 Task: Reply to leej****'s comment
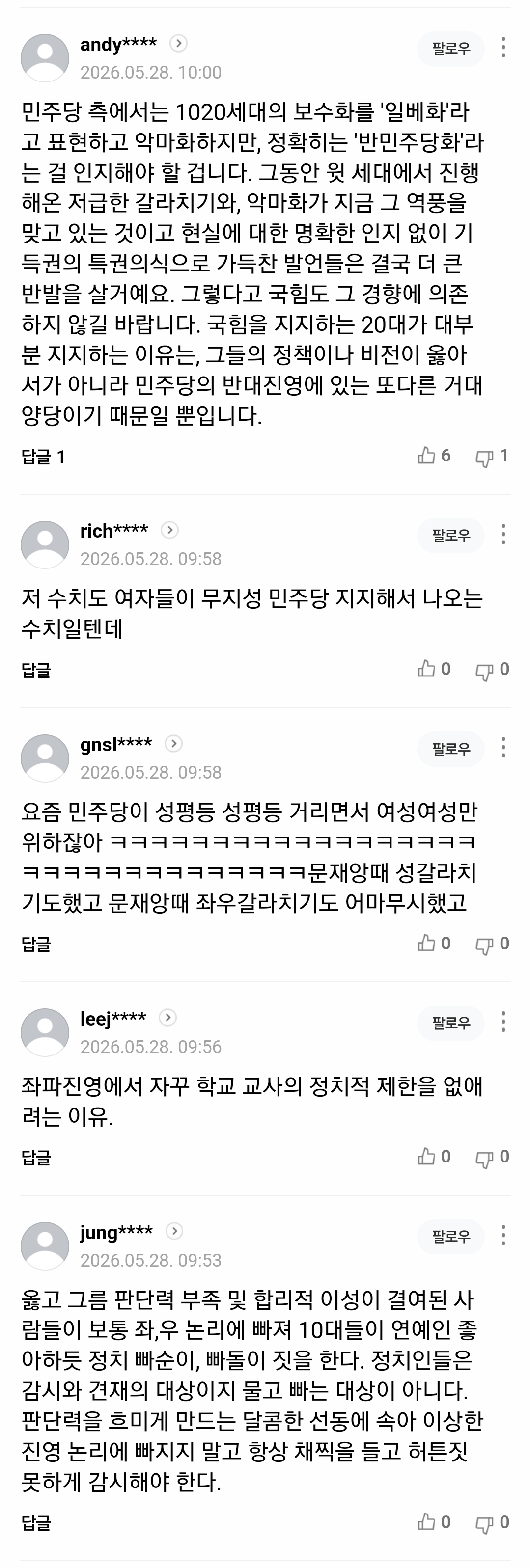[x=36, y=1157]
